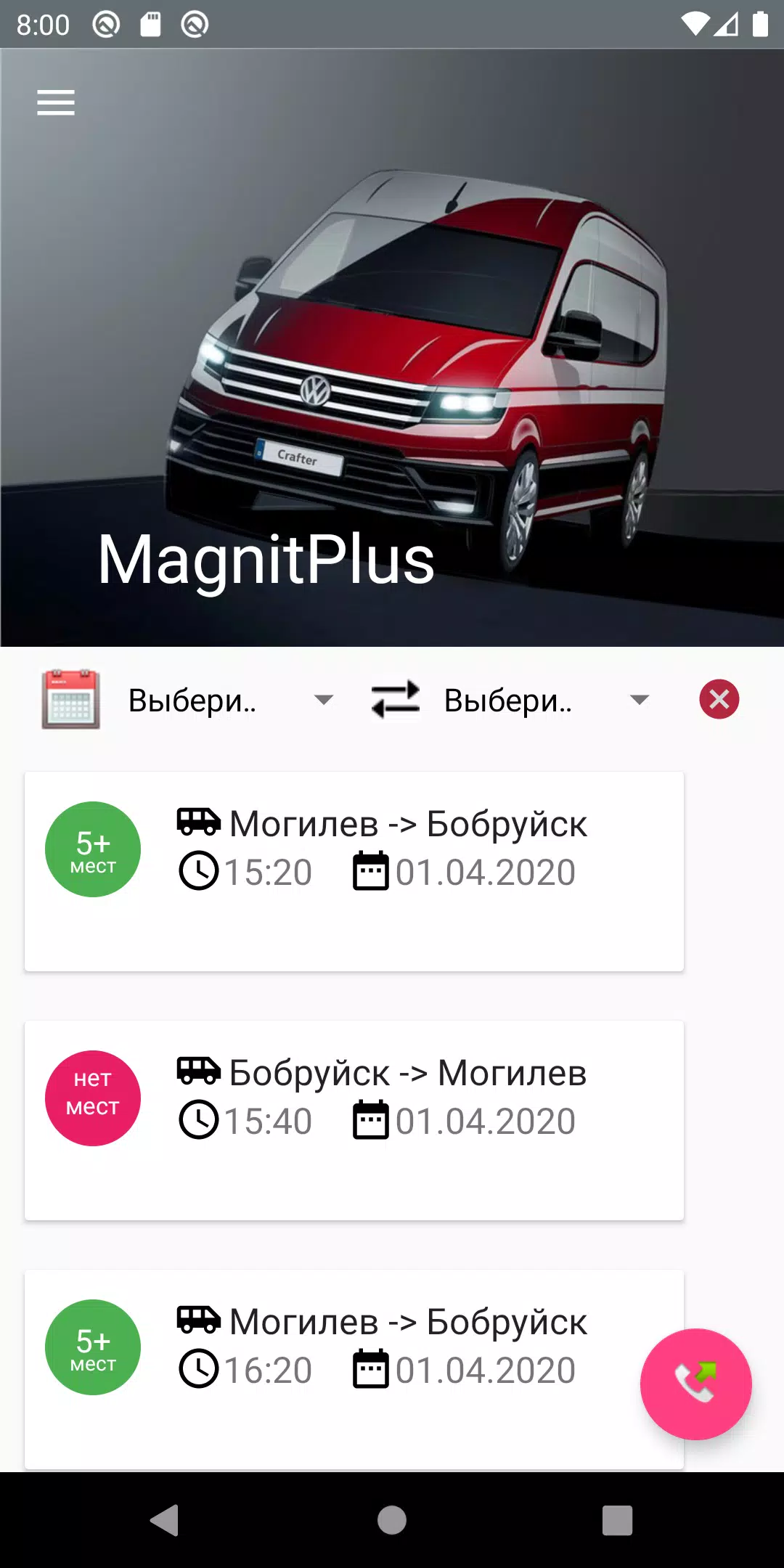Screen dimensions: 784x1568
Task: Tap the 5+ мест badge on 16:20 trip
Action: [92, 1347]
